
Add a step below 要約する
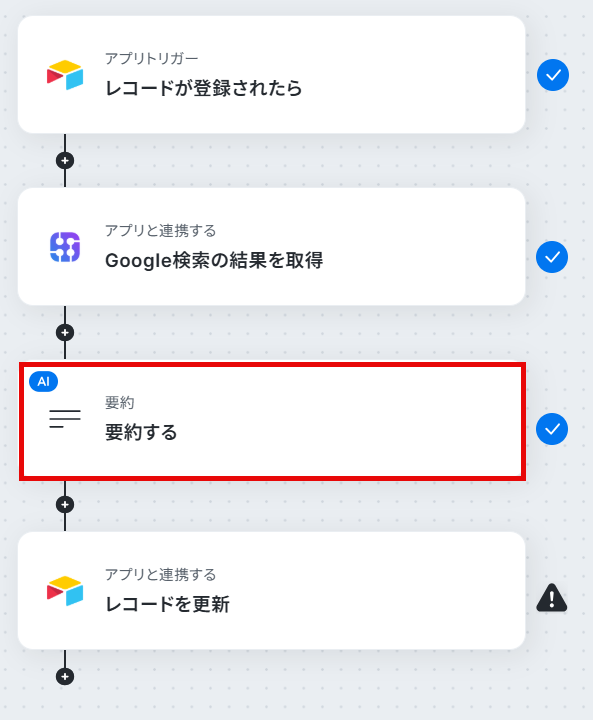tap(65, 505)
